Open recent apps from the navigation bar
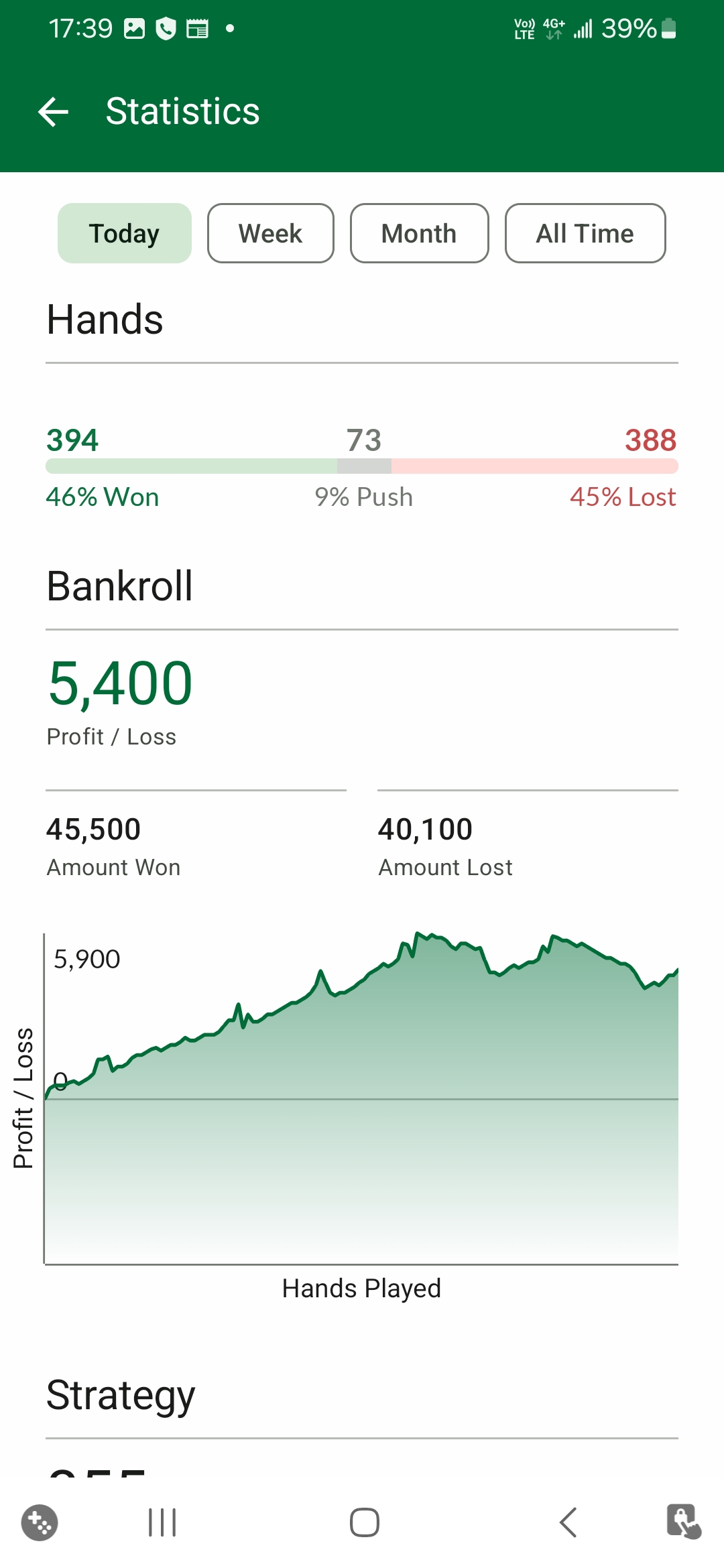724x1568 pixels. click(162, 1522)
